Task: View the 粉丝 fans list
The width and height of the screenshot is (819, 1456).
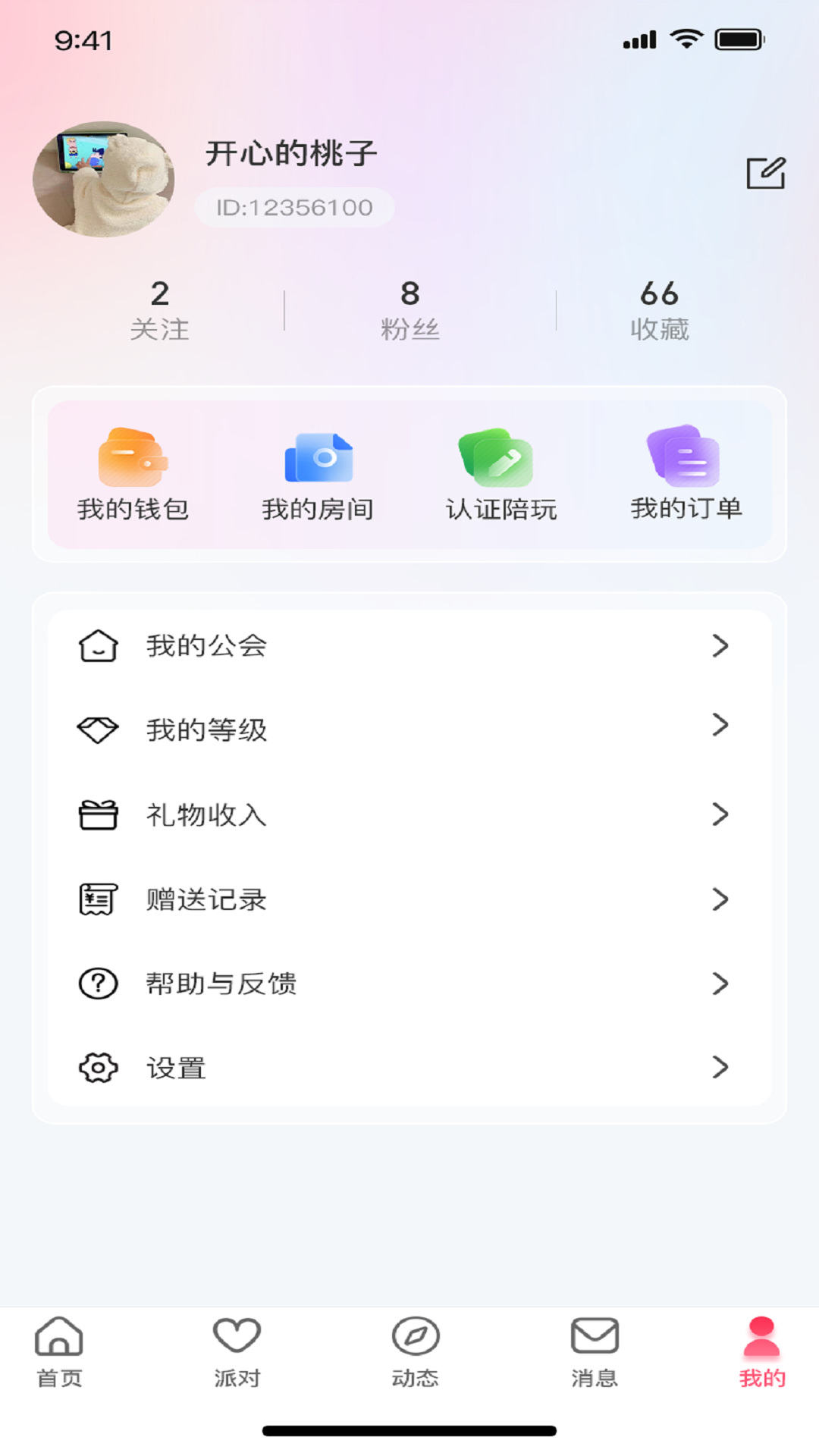Action: click(x=409, y=310)
